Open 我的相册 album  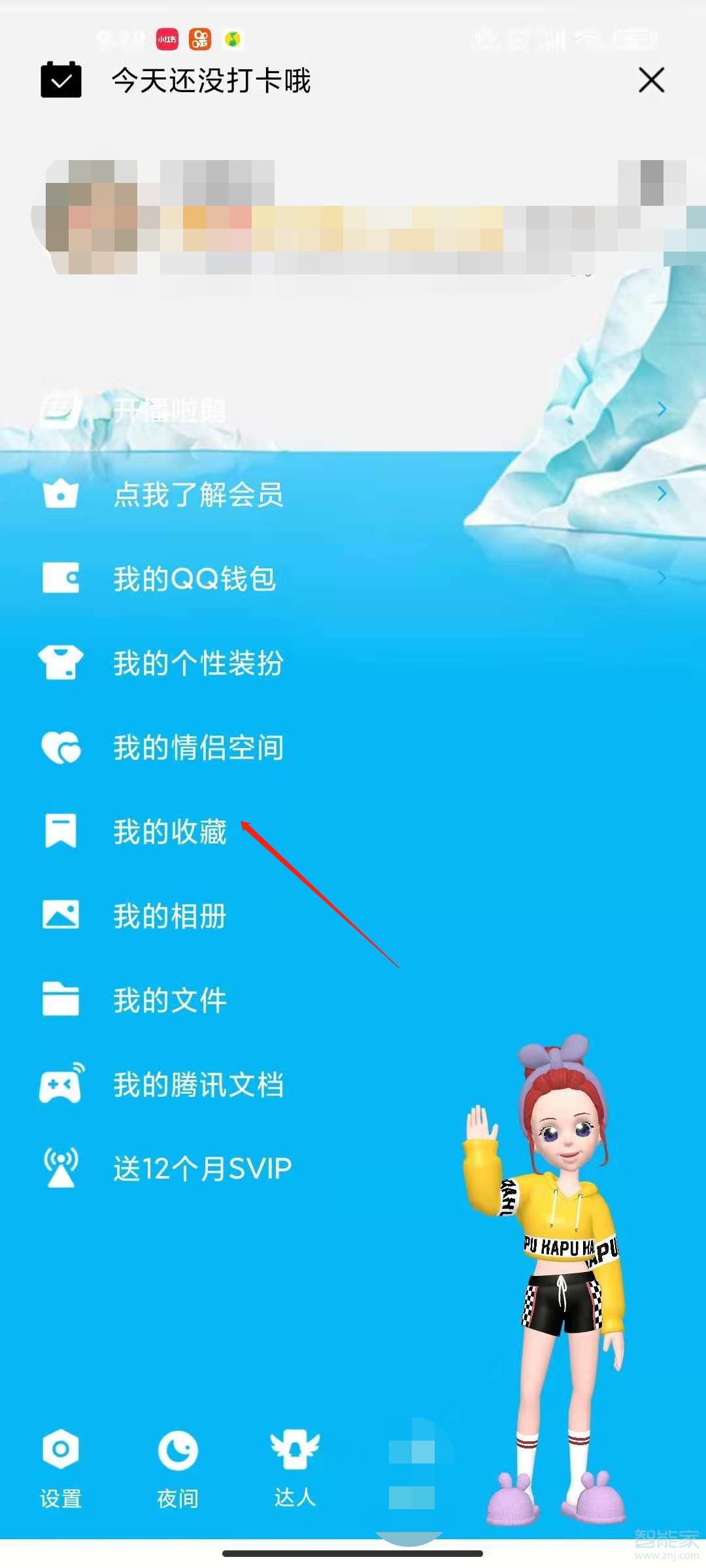[170, 916]
